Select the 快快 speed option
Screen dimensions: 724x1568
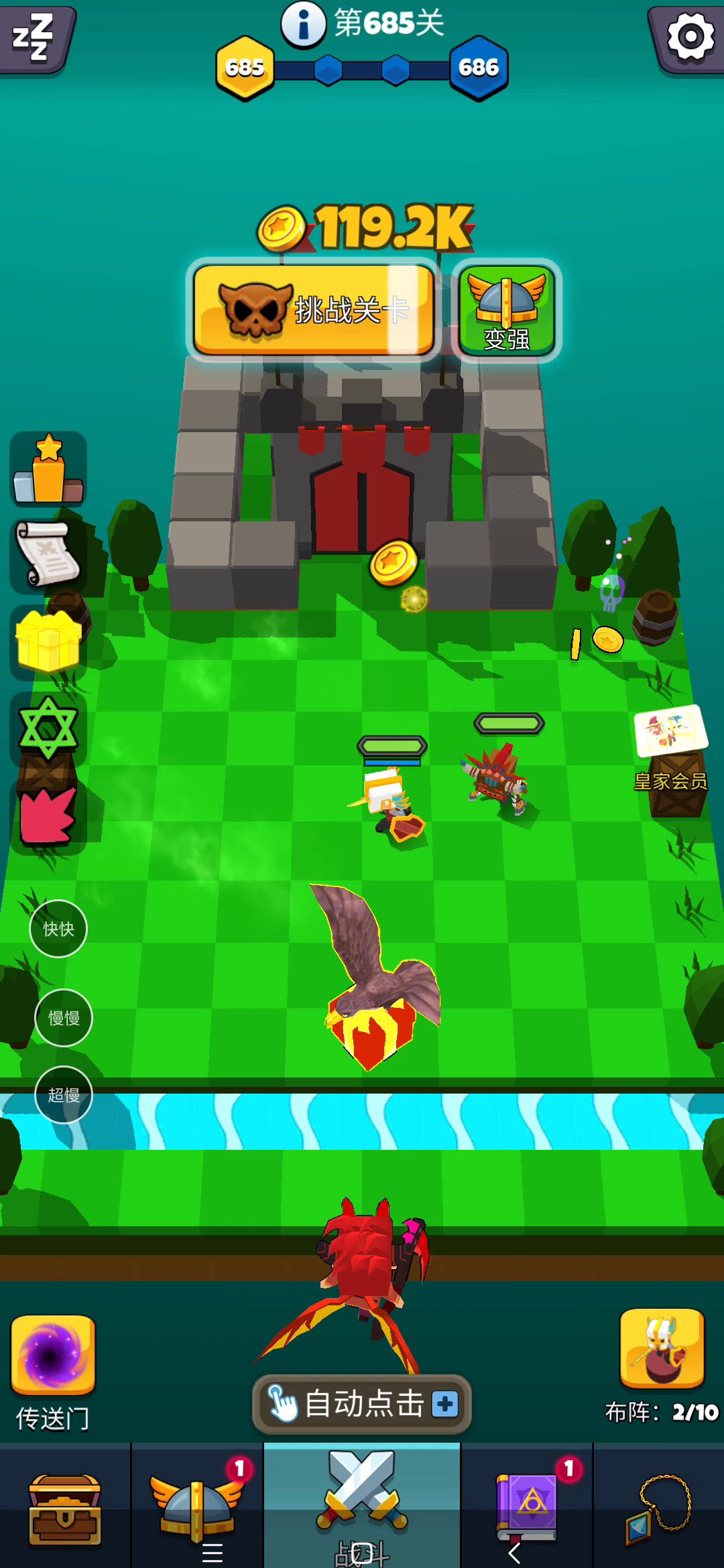click(x=58, y=929)
